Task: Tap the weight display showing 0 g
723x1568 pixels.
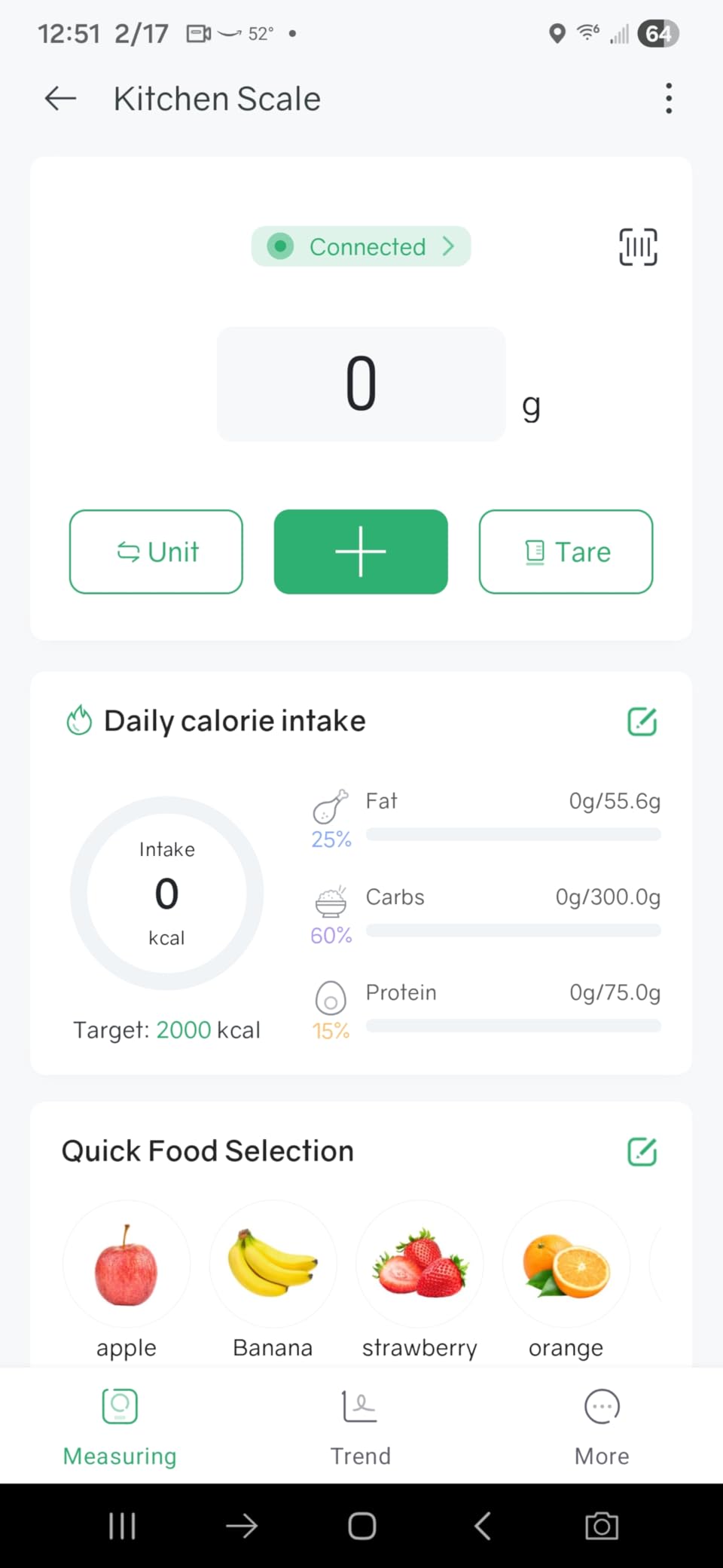Action: point(360,384)
